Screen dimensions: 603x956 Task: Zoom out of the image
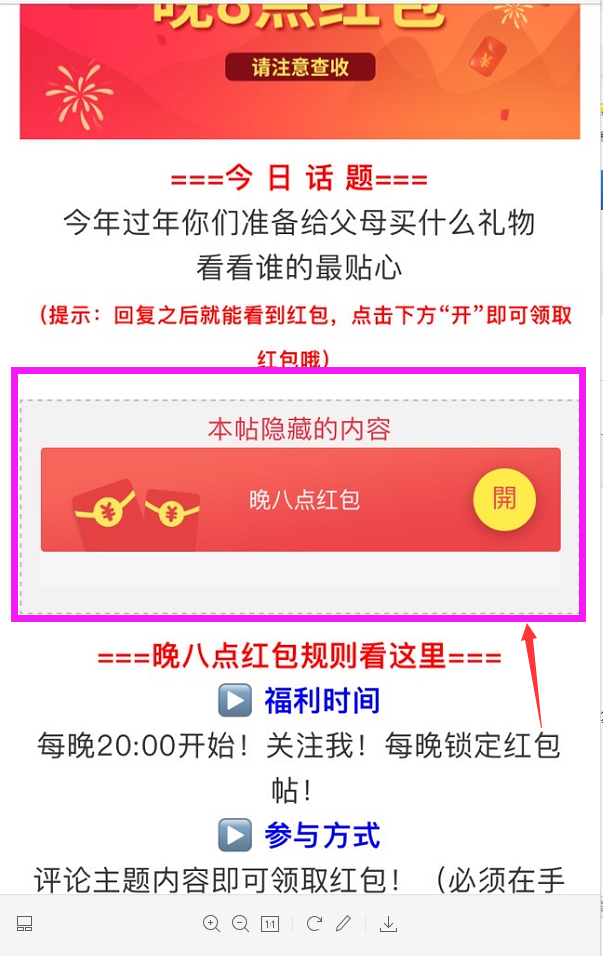coord(240,924)
